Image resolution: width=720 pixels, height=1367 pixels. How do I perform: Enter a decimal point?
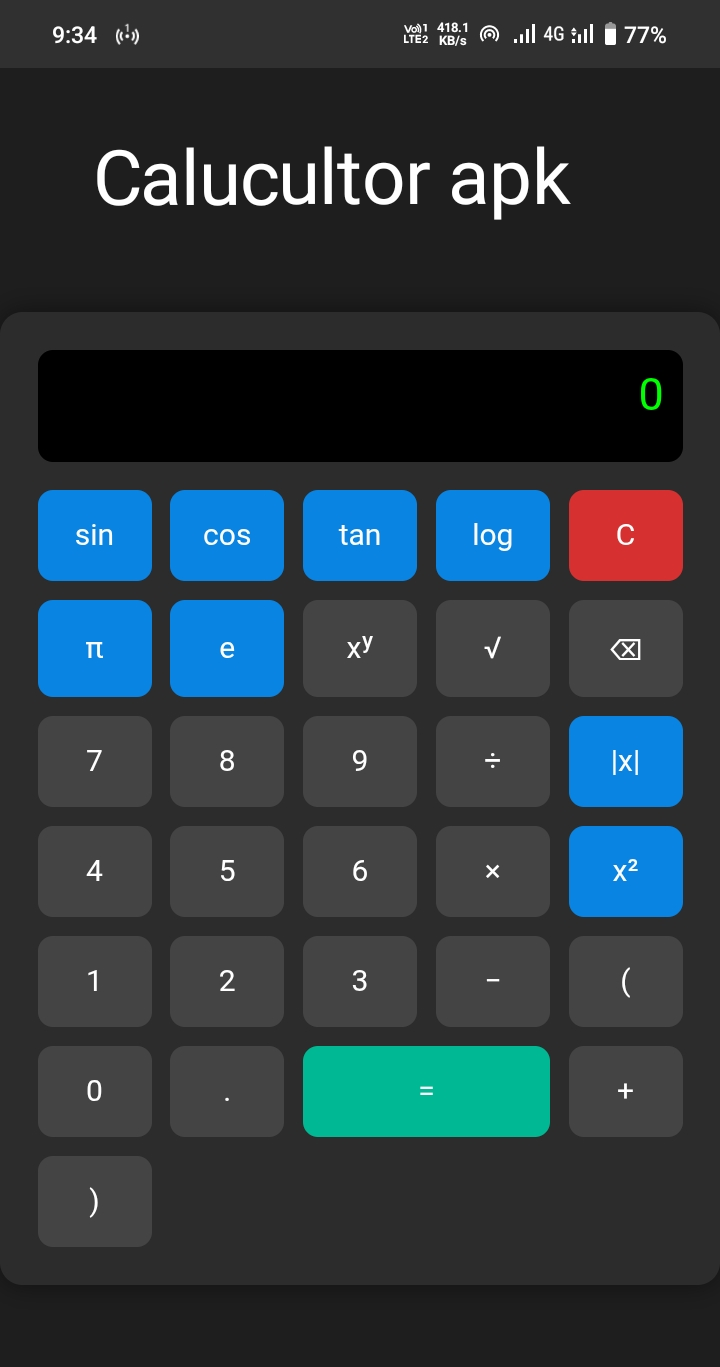pos(227,1091)
